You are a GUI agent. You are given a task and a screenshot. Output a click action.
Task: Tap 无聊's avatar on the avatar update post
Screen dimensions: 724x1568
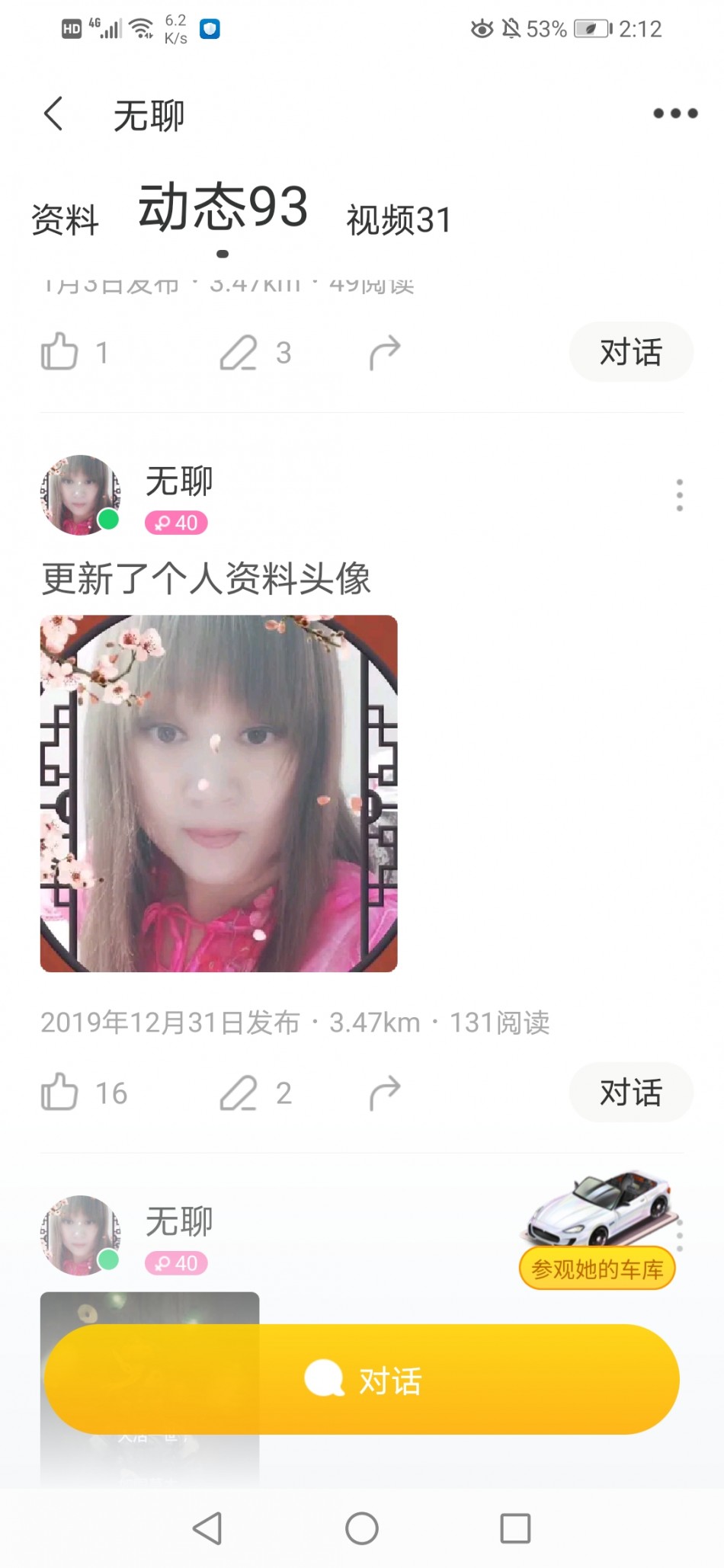(80, 495)
